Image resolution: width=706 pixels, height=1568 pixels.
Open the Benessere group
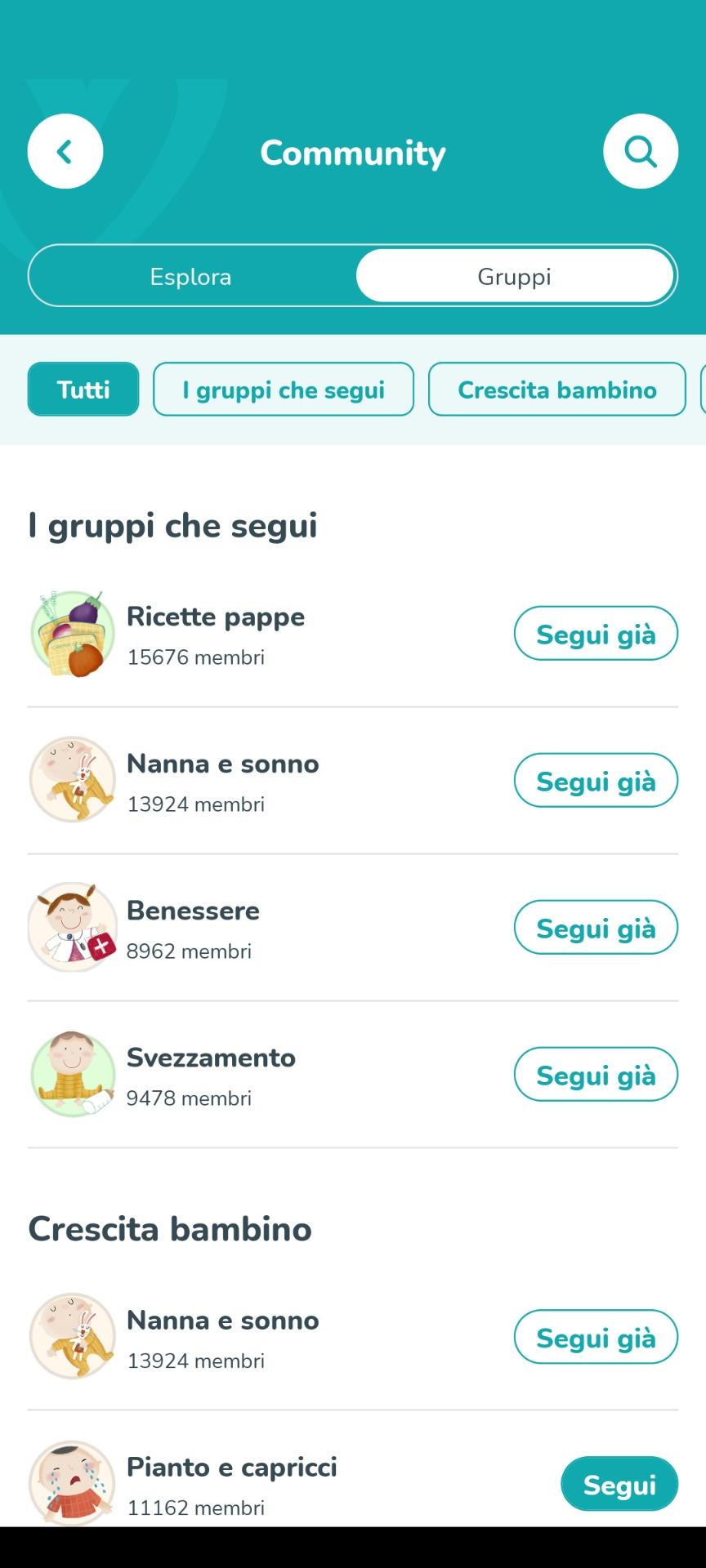pyautogui.click(x=193, y=911)
